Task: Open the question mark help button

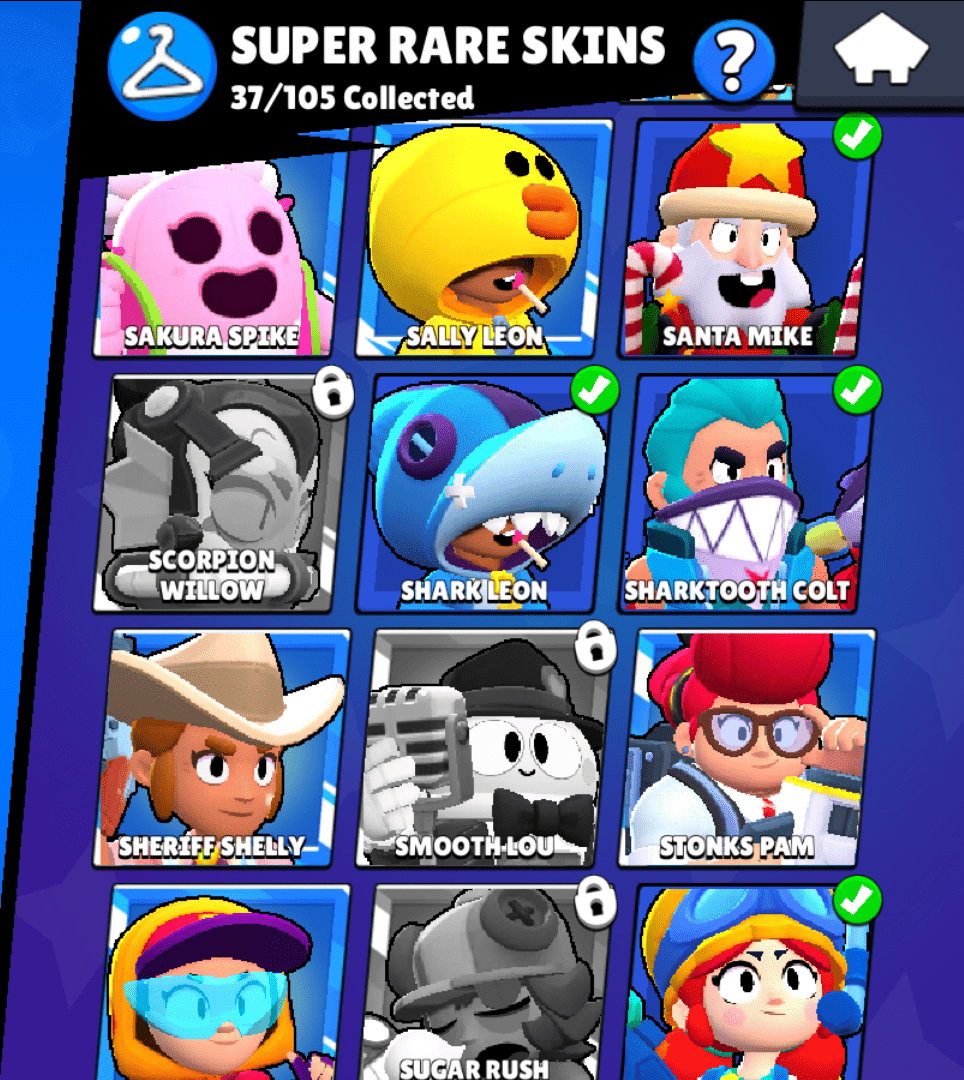Action: pos(734,61)
